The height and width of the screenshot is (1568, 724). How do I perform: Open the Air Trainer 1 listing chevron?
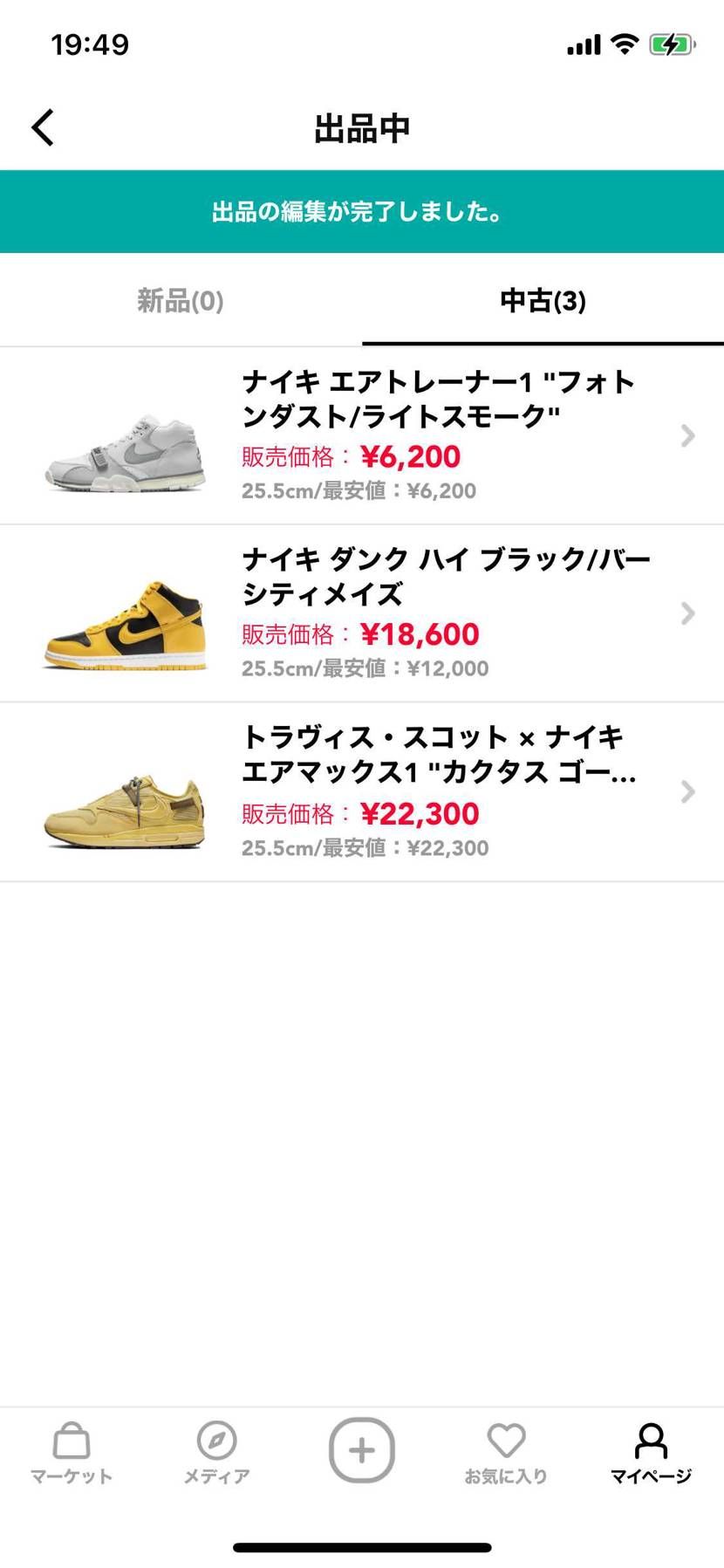point(687,435)
